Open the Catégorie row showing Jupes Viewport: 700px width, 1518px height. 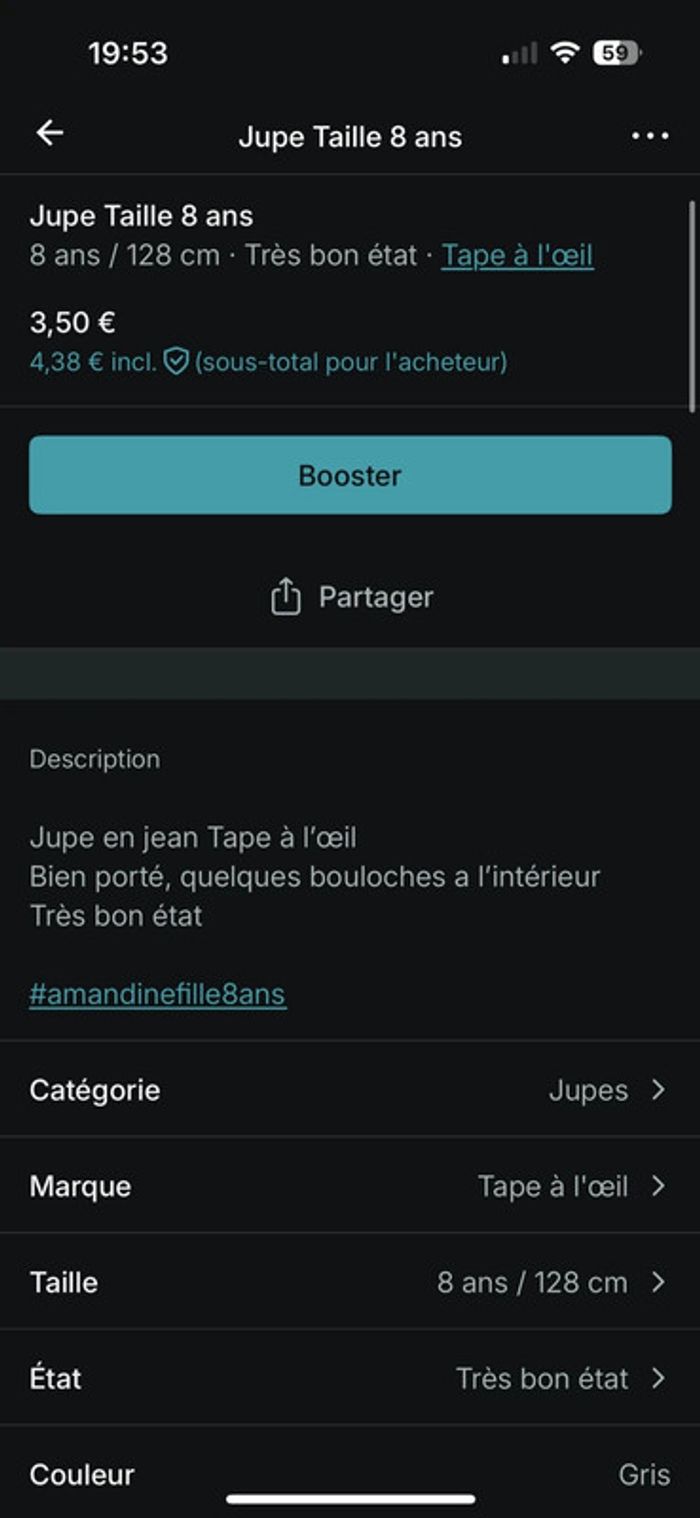350,1089
